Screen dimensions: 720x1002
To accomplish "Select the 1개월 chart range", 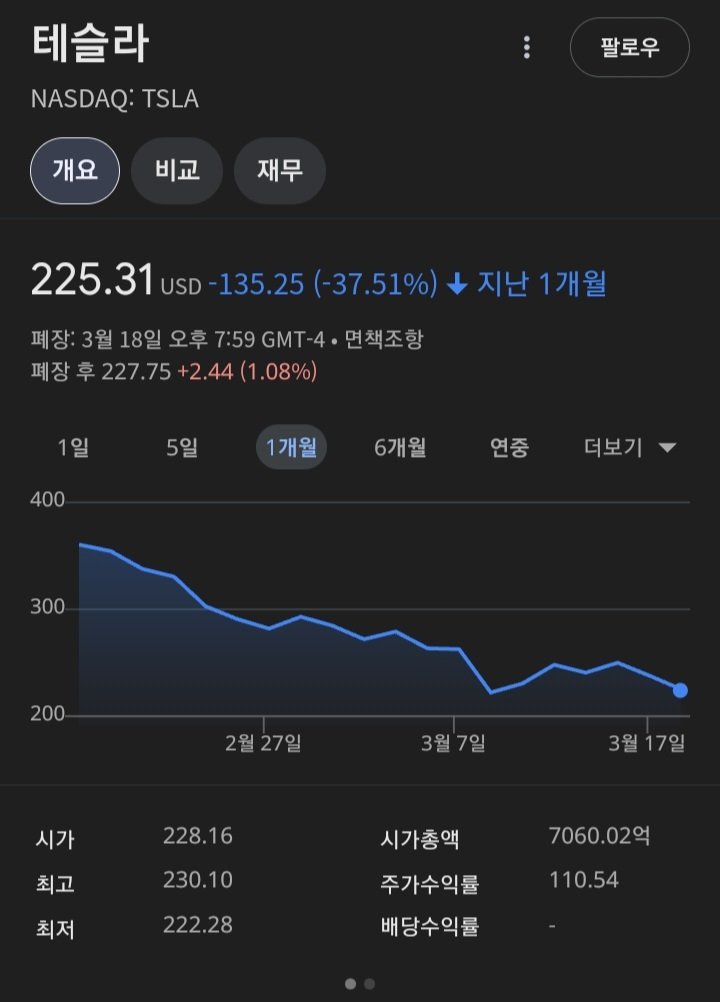I will pyautogui.click(x=291, y=447).
